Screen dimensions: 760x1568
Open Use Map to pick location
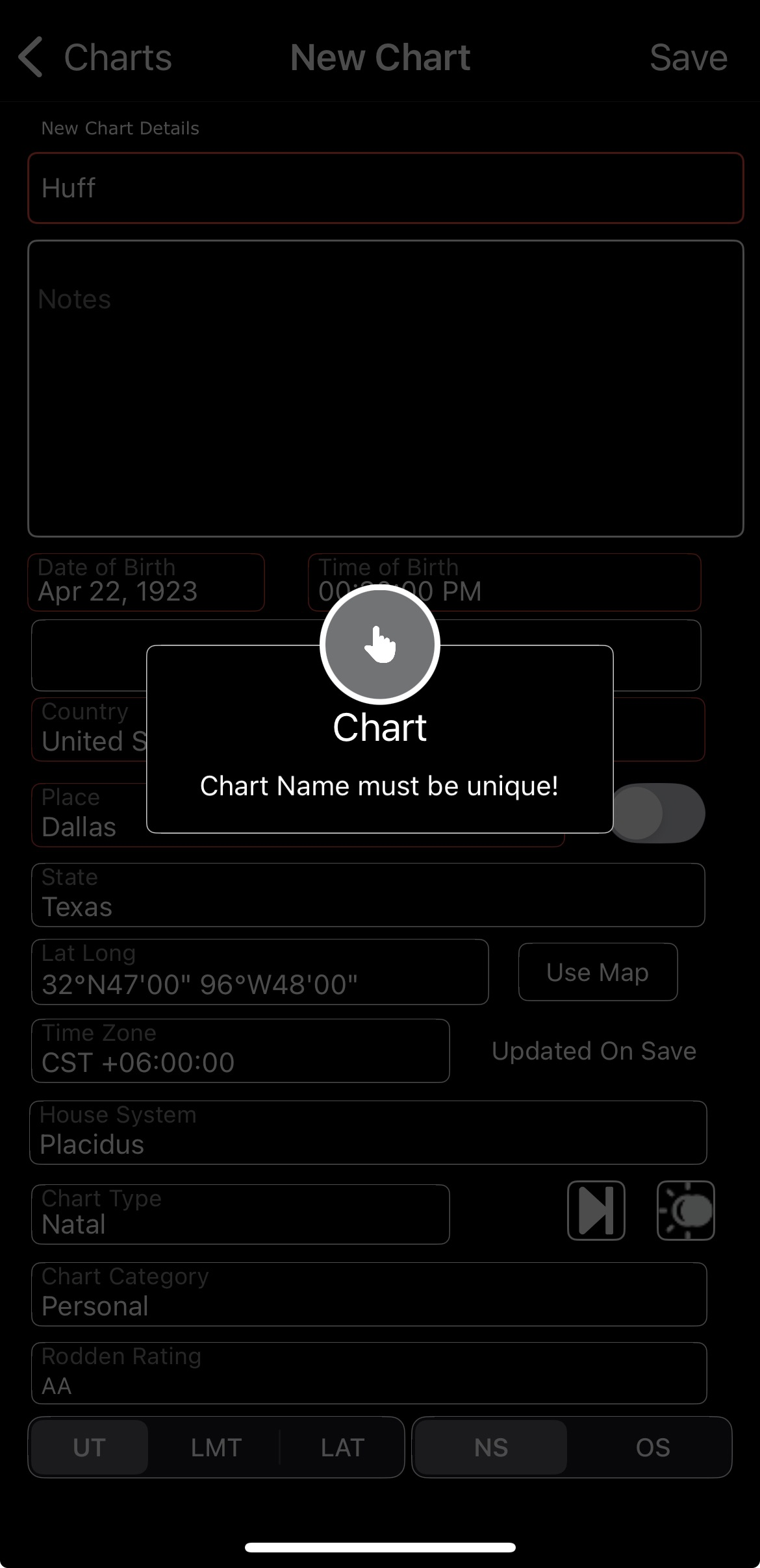tap(598, 972)
